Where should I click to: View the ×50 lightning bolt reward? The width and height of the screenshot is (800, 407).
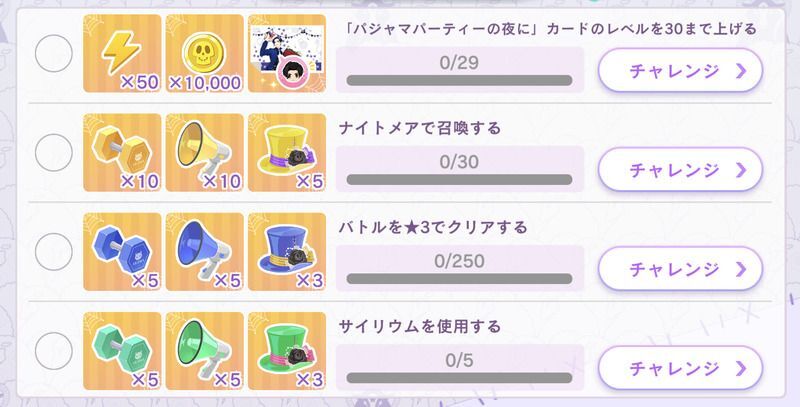[122, 53]
